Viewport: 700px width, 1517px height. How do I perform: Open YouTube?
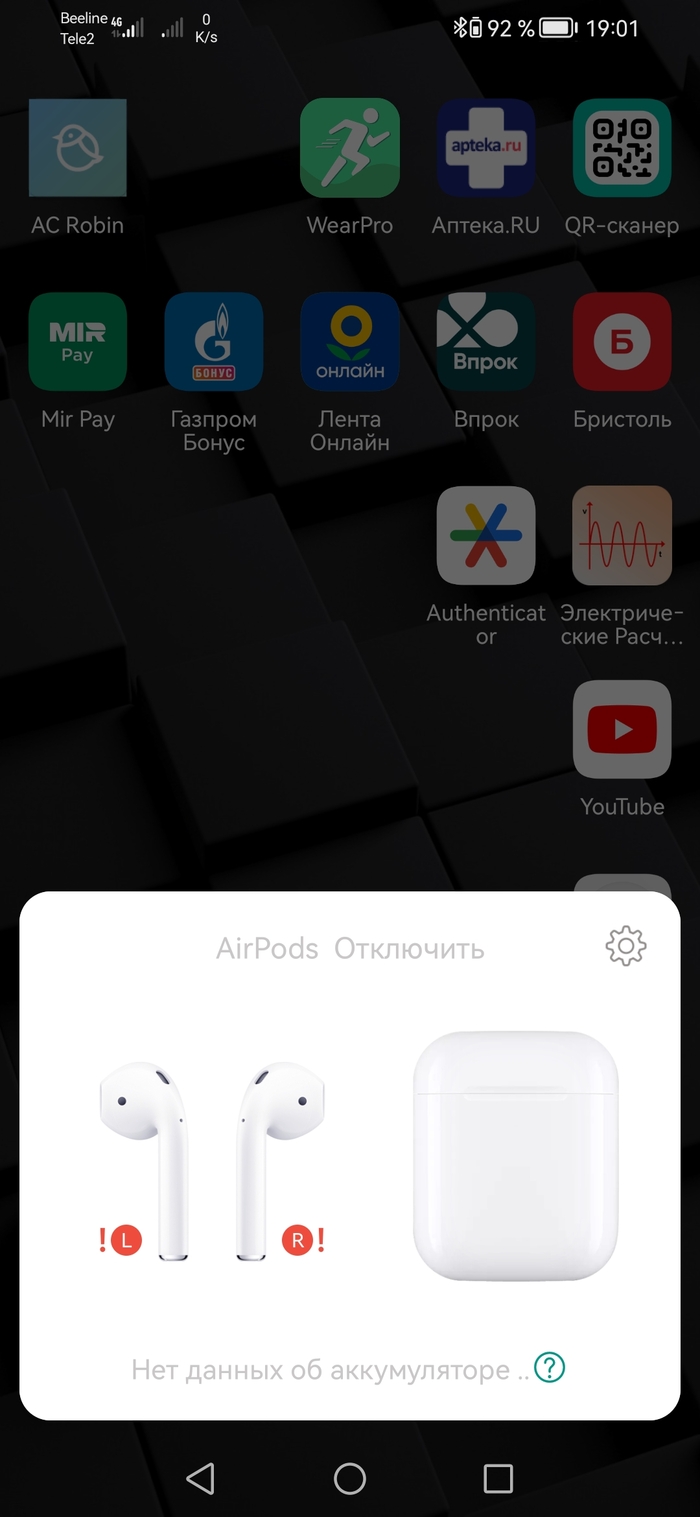click(x=622, y=730)
